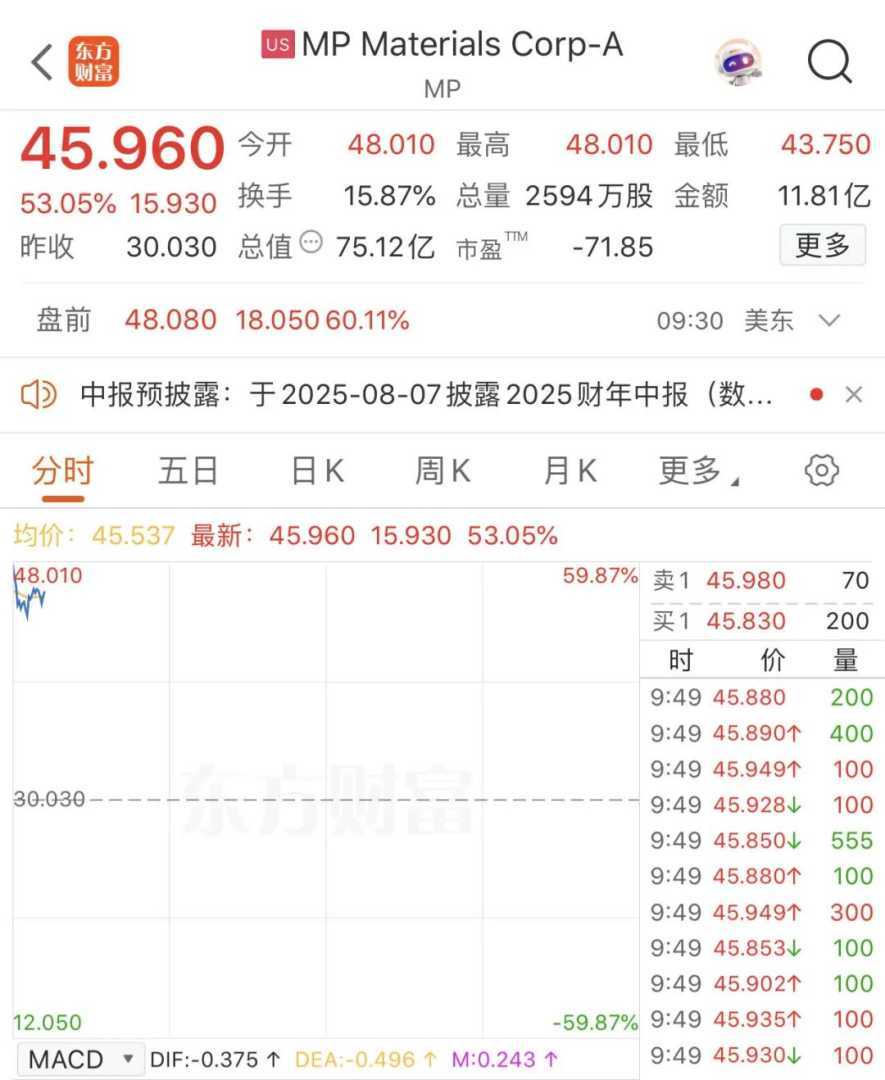This screenshot has height=1080, width=885.
Task: Switch to the 五日 chart tab
Action: (x=188, y=470)
